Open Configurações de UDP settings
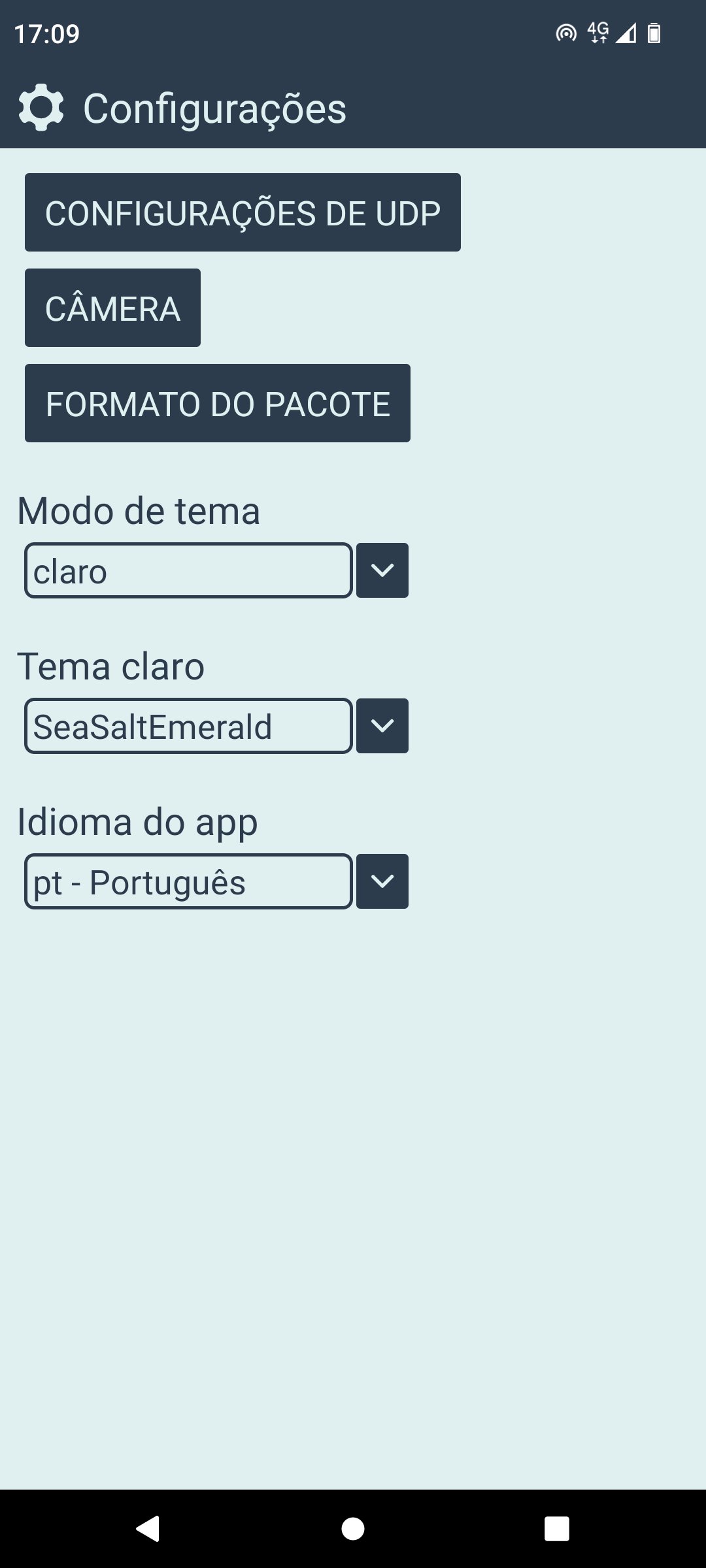 click(x=243, y=212)
